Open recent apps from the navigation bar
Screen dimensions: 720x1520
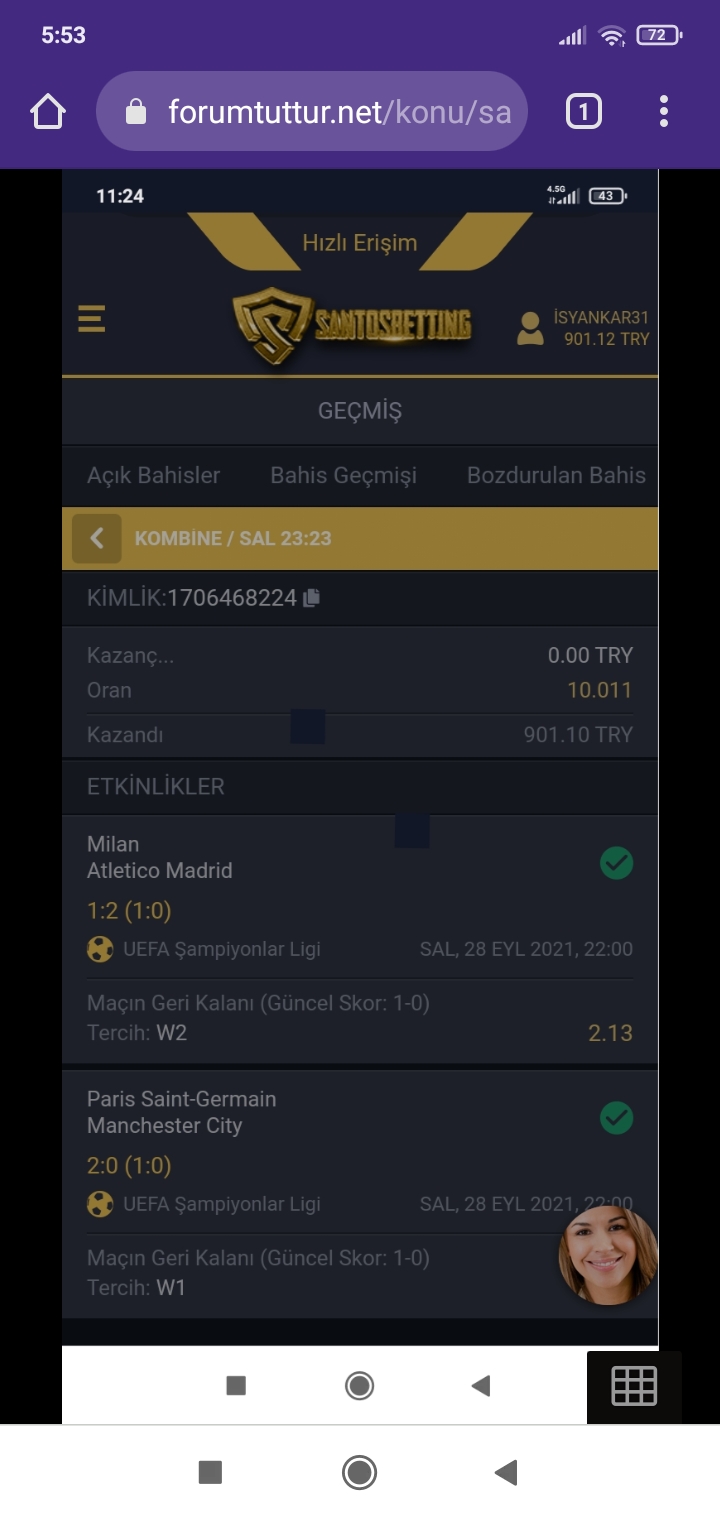pyautogui.click(x=210, y=1472)
